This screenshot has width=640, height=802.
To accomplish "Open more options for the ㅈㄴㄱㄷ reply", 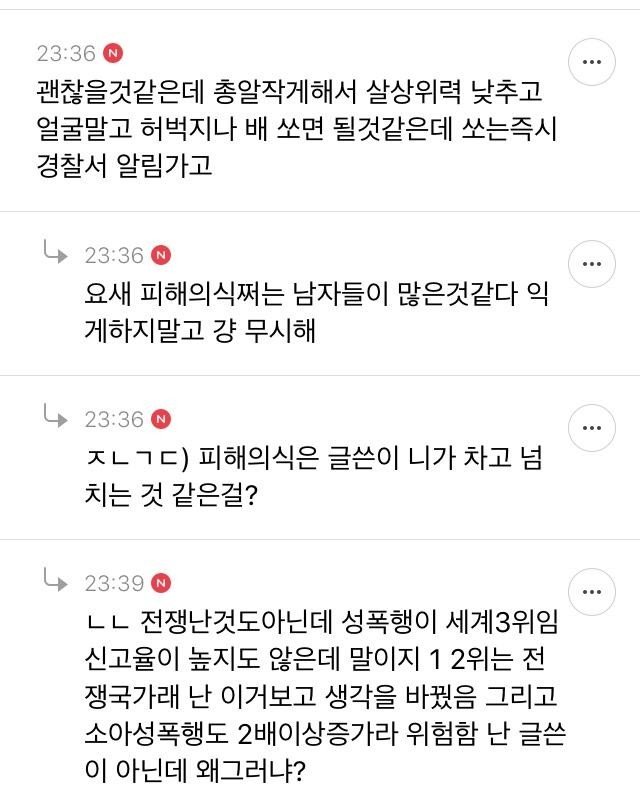I will click(x=592, y=429).
